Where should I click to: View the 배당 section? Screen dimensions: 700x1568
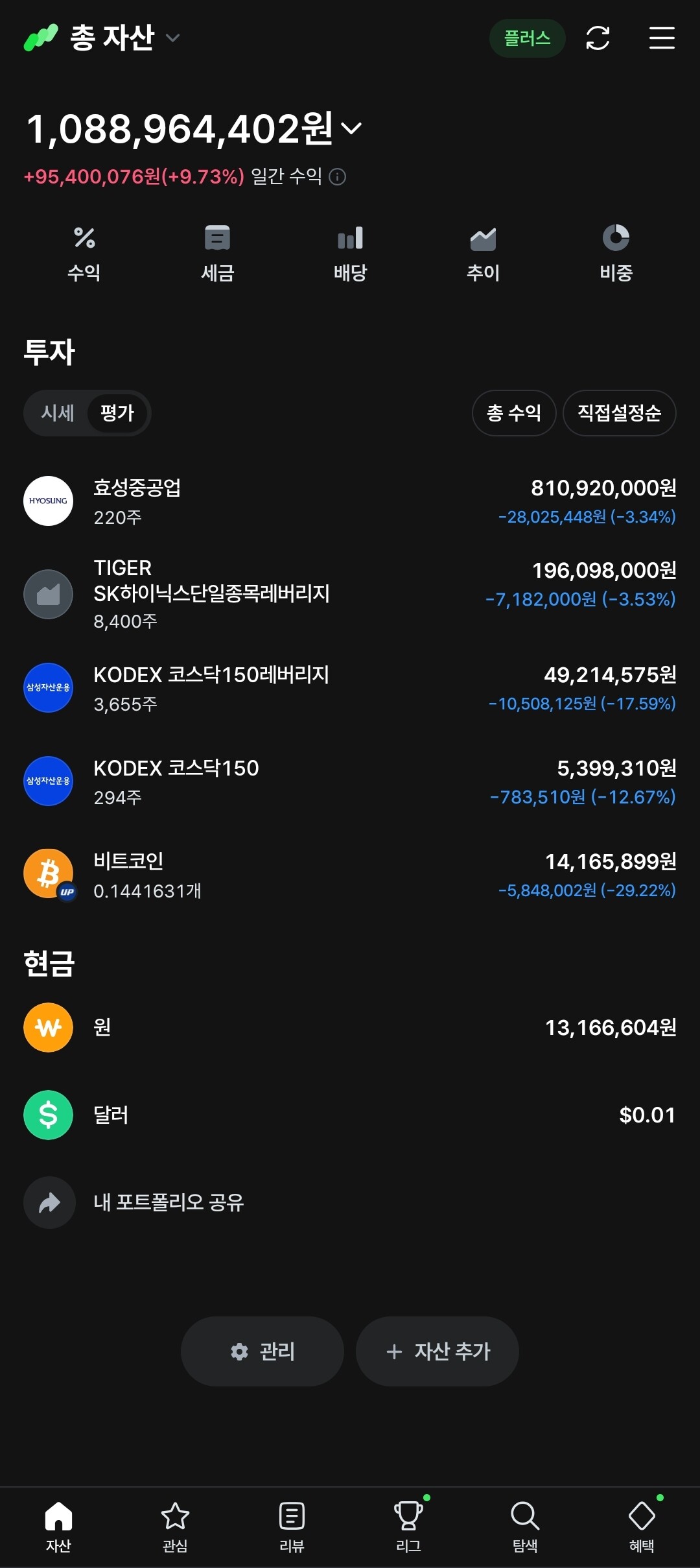[350, 254]
